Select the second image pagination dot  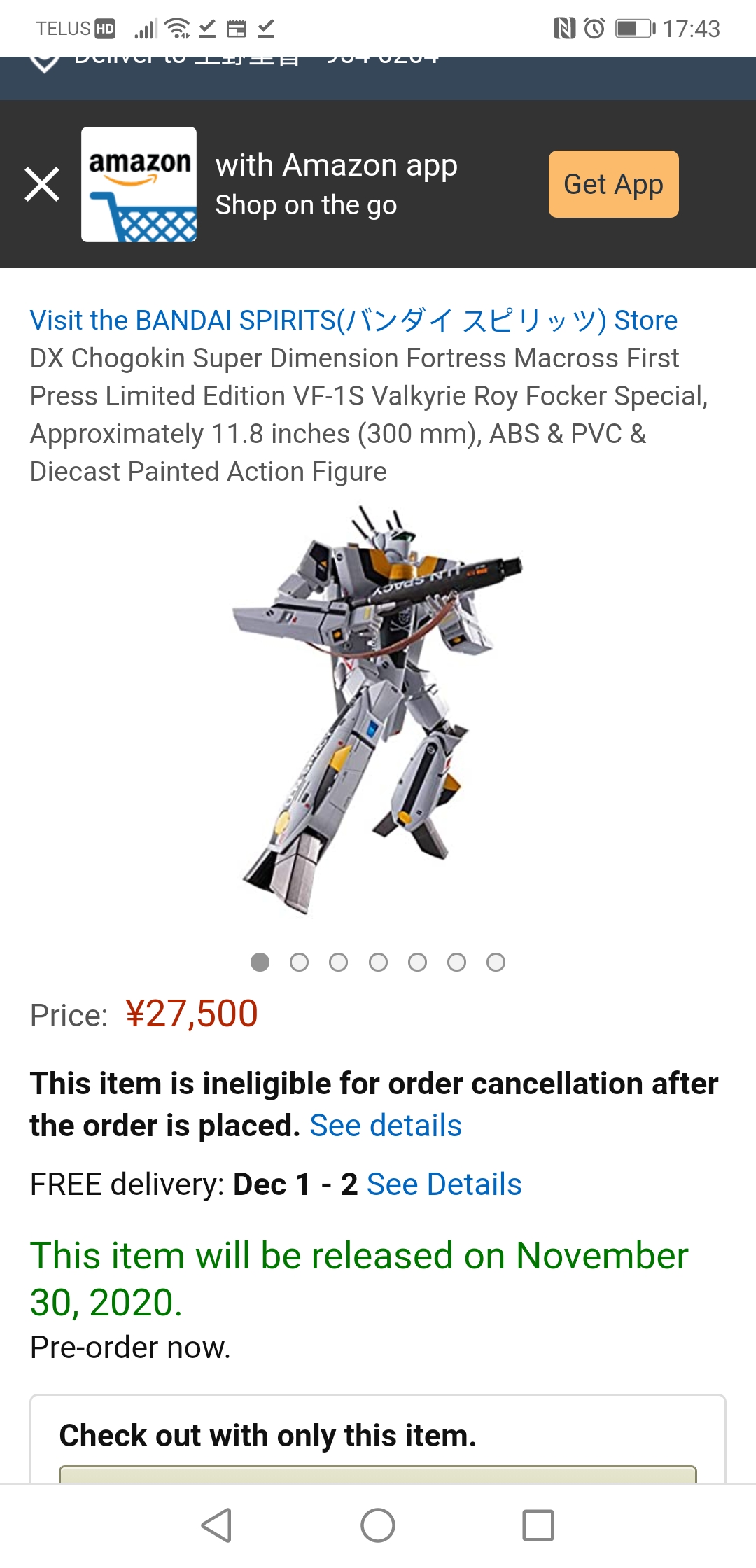[299, 962]
